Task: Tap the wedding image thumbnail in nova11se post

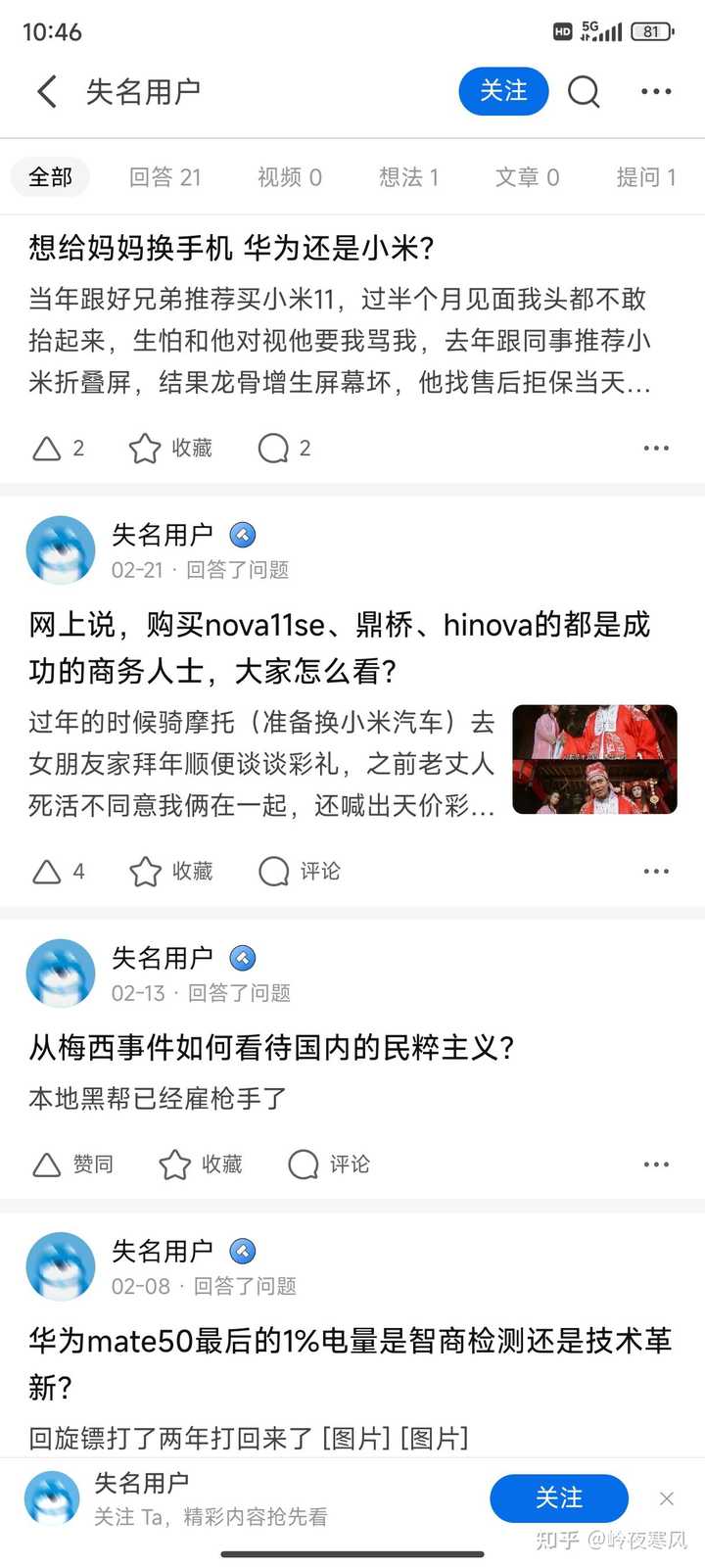Action: [594, 760]
